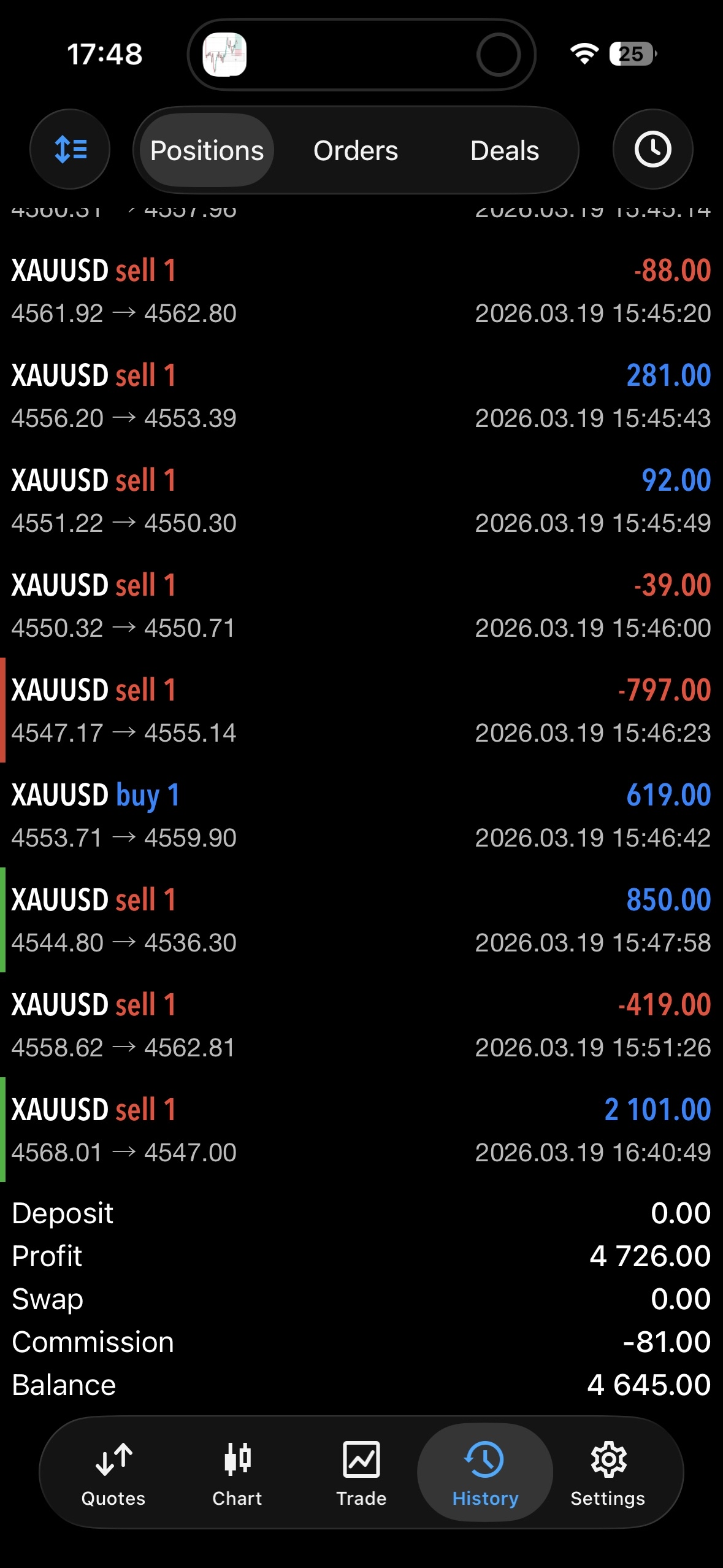
Task: Open the XAUUSD sell position with 2 101.00
Action: [361, 1130]
